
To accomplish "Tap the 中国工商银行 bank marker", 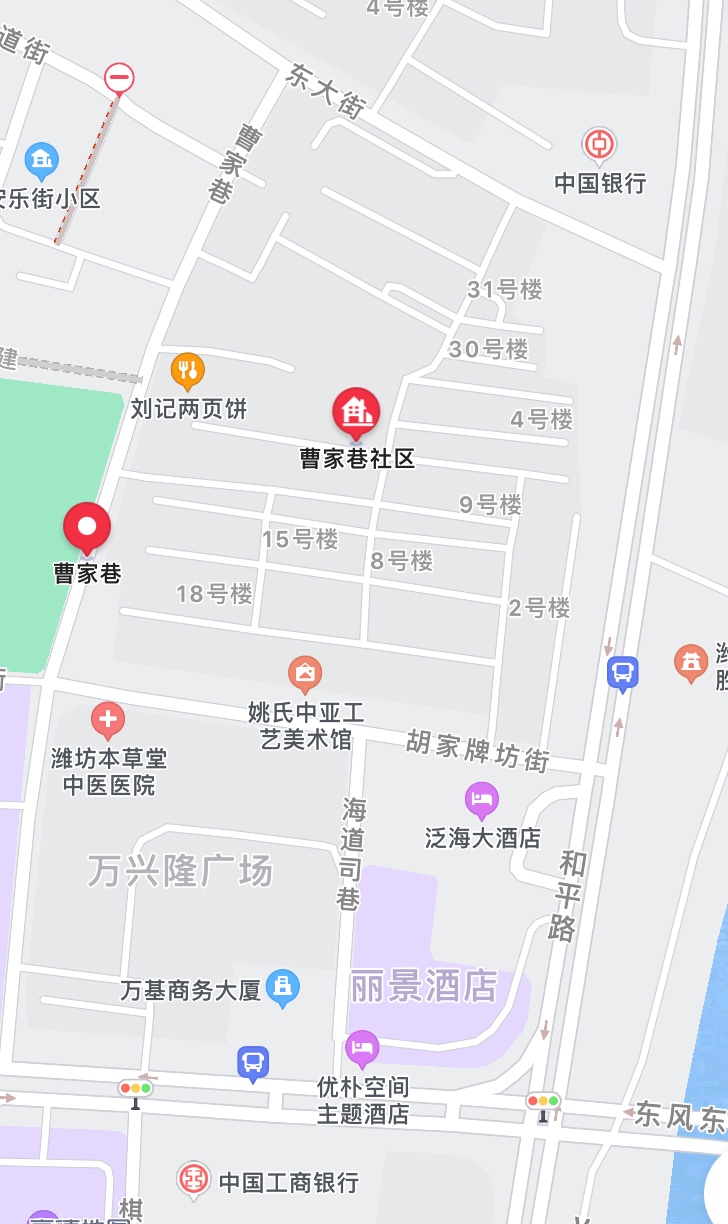I will click(193, 1180).
